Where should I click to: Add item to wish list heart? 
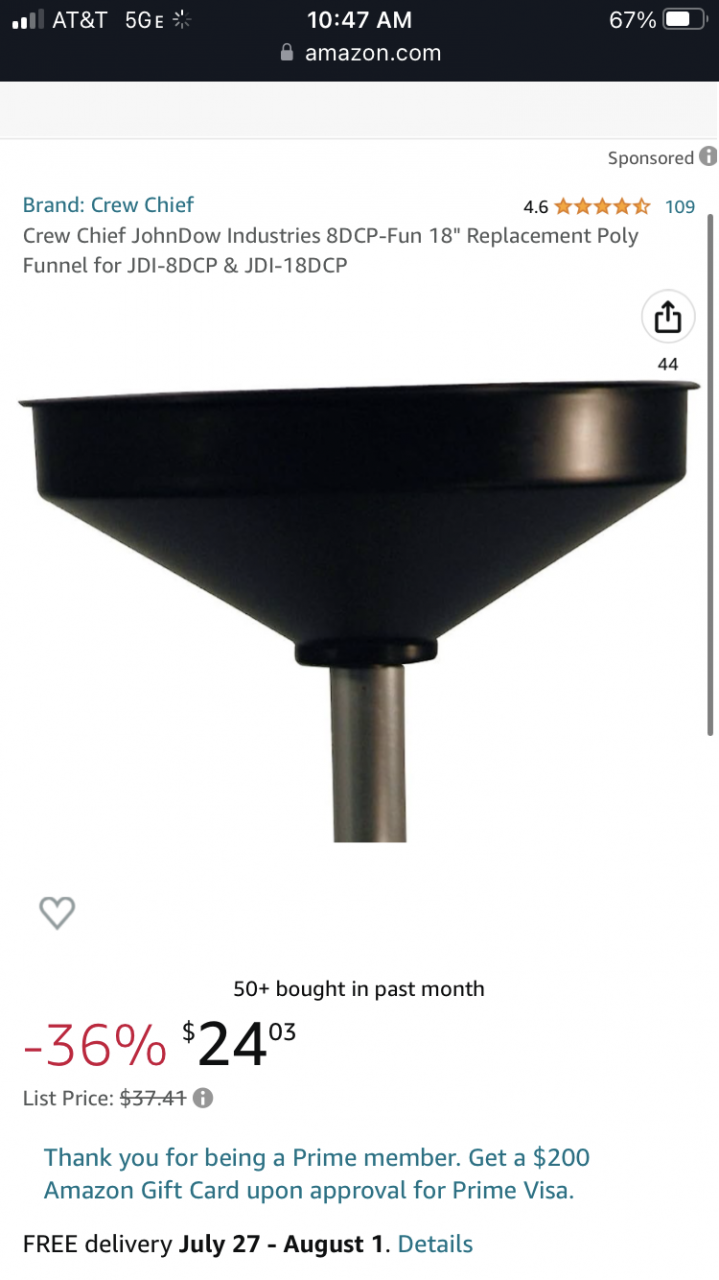click(x=57, y=912)
